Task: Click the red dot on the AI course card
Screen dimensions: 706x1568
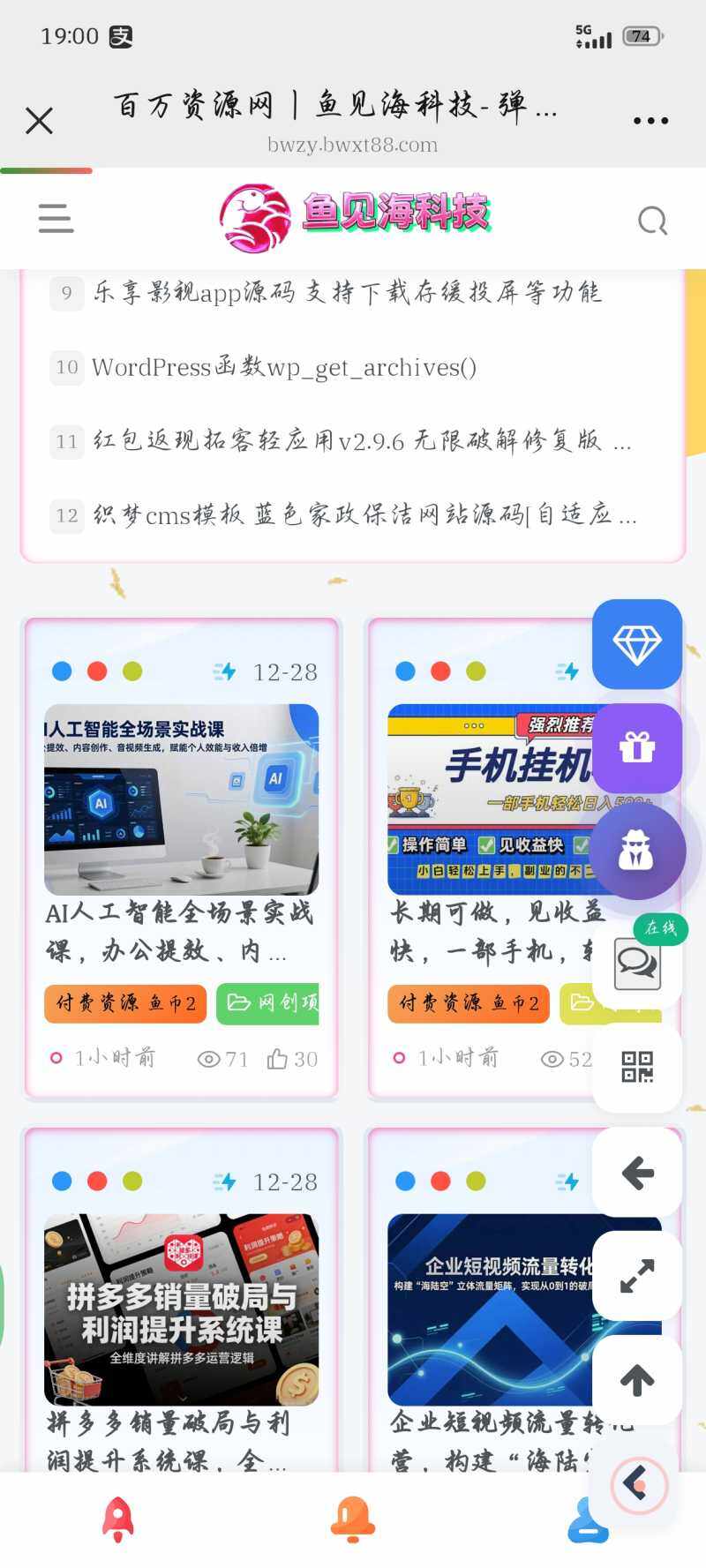Action: point(98,671)
